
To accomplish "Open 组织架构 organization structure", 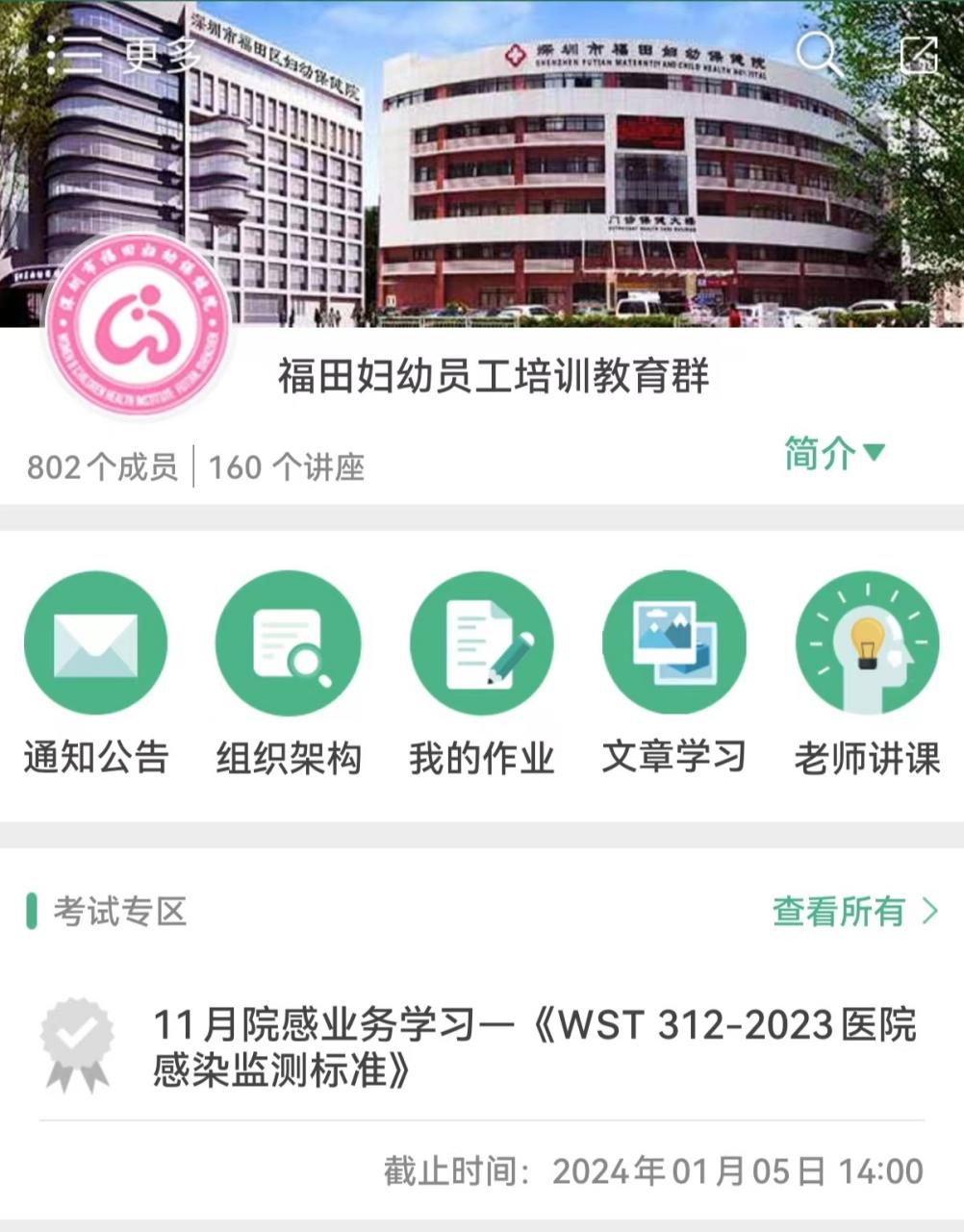I will (x=288, y=672).
